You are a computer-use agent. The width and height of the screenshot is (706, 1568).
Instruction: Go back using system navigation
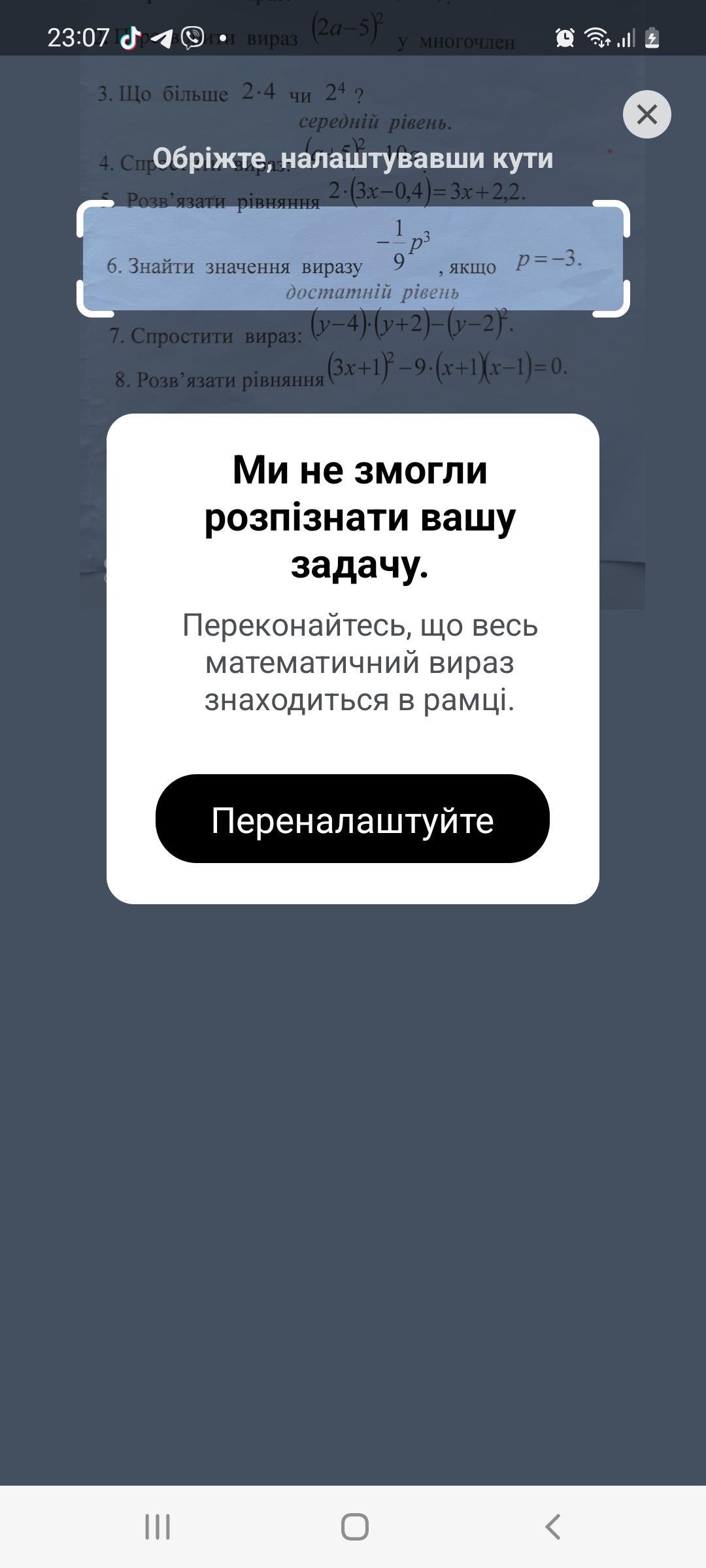click(x=552, y=1527)
